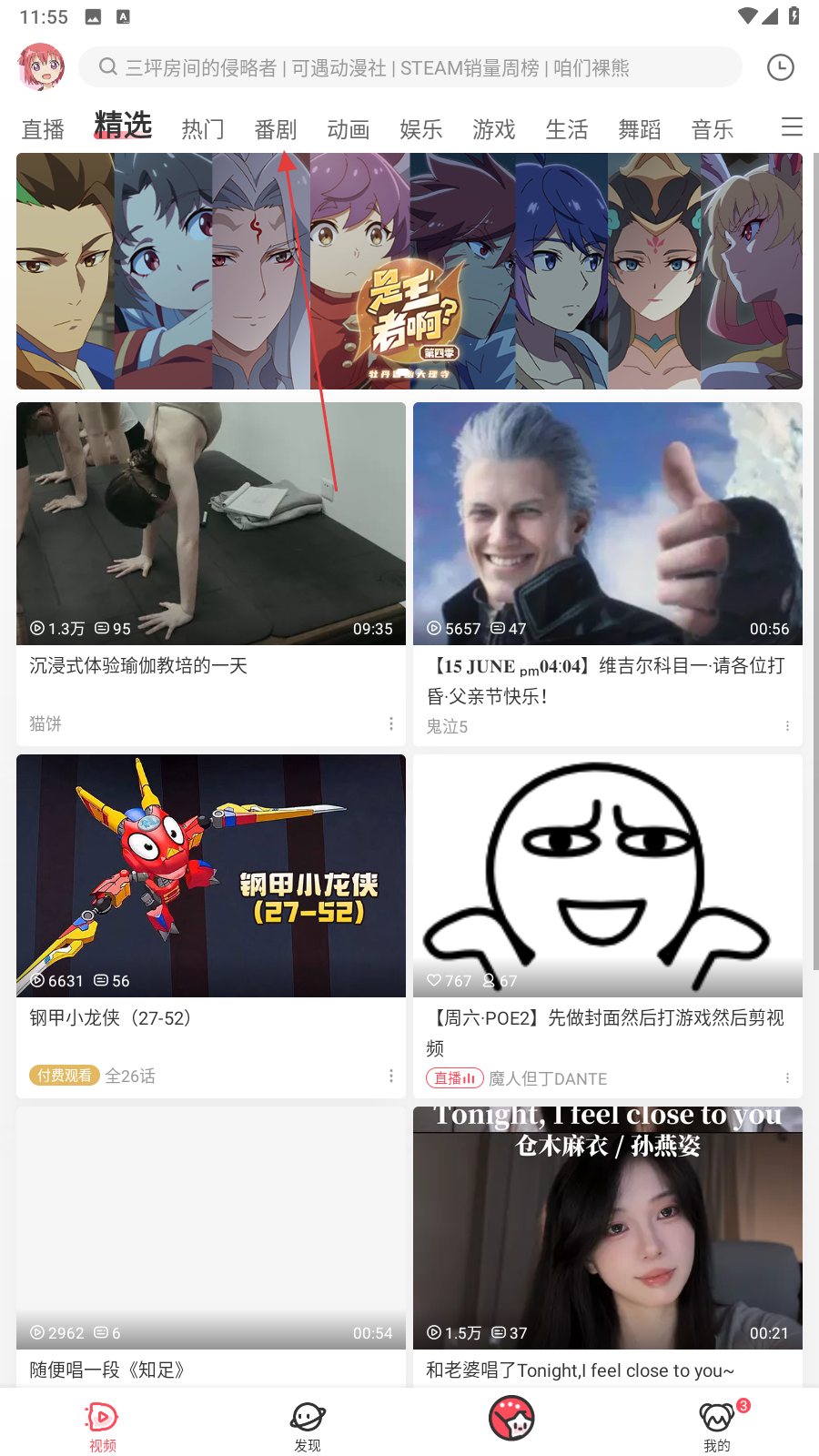819x1456 pixels.
Task: Open the 我的 tab
Action: click(716, 1425)
